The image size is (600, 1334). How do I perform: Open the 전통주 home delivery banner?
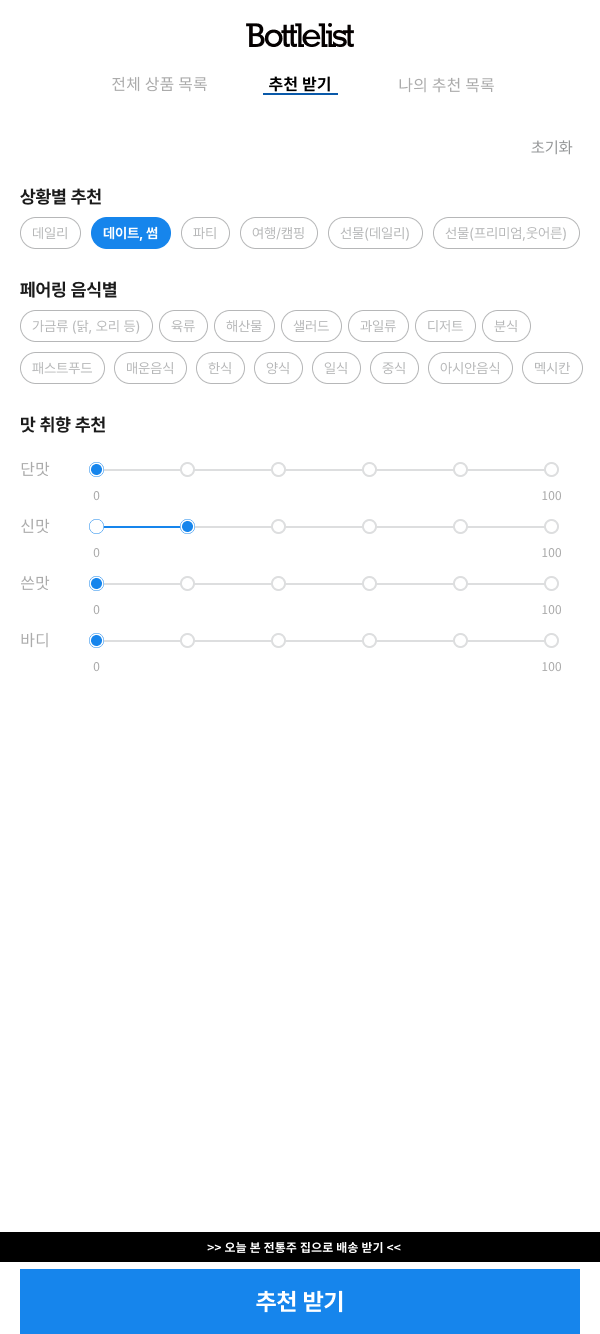tap(300, 1247)
